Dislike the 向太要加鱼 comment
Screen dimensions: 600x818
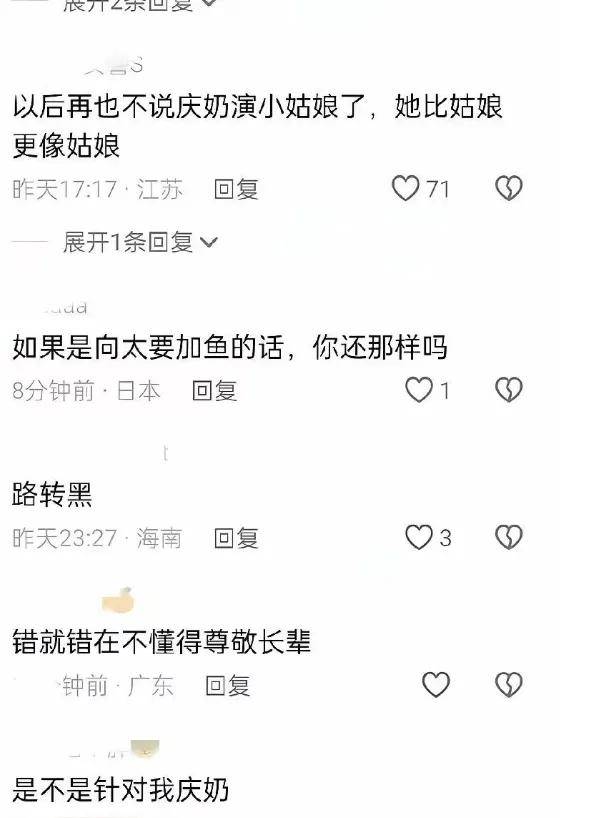click(509, 390)
